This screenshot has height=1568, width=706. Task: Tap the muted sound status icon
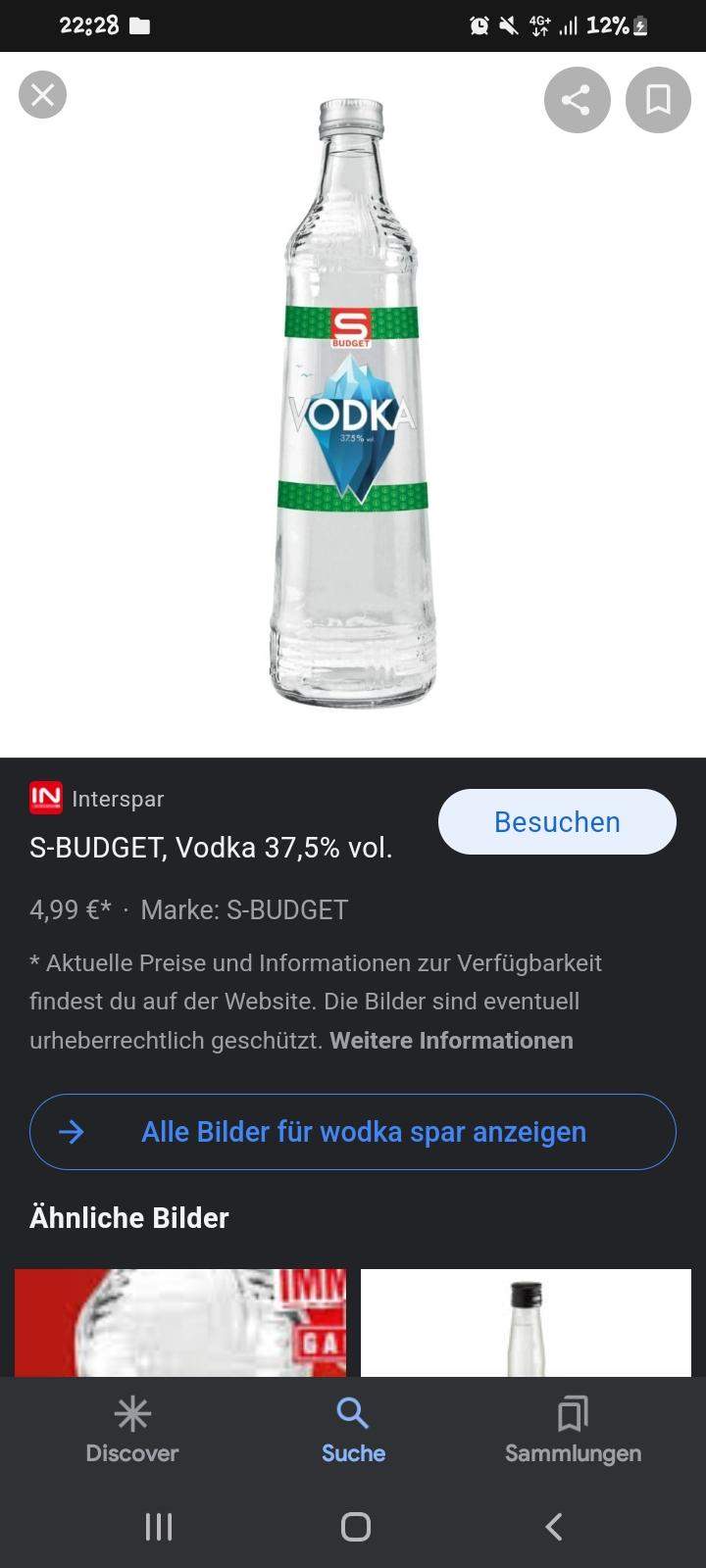click(507, 25)
